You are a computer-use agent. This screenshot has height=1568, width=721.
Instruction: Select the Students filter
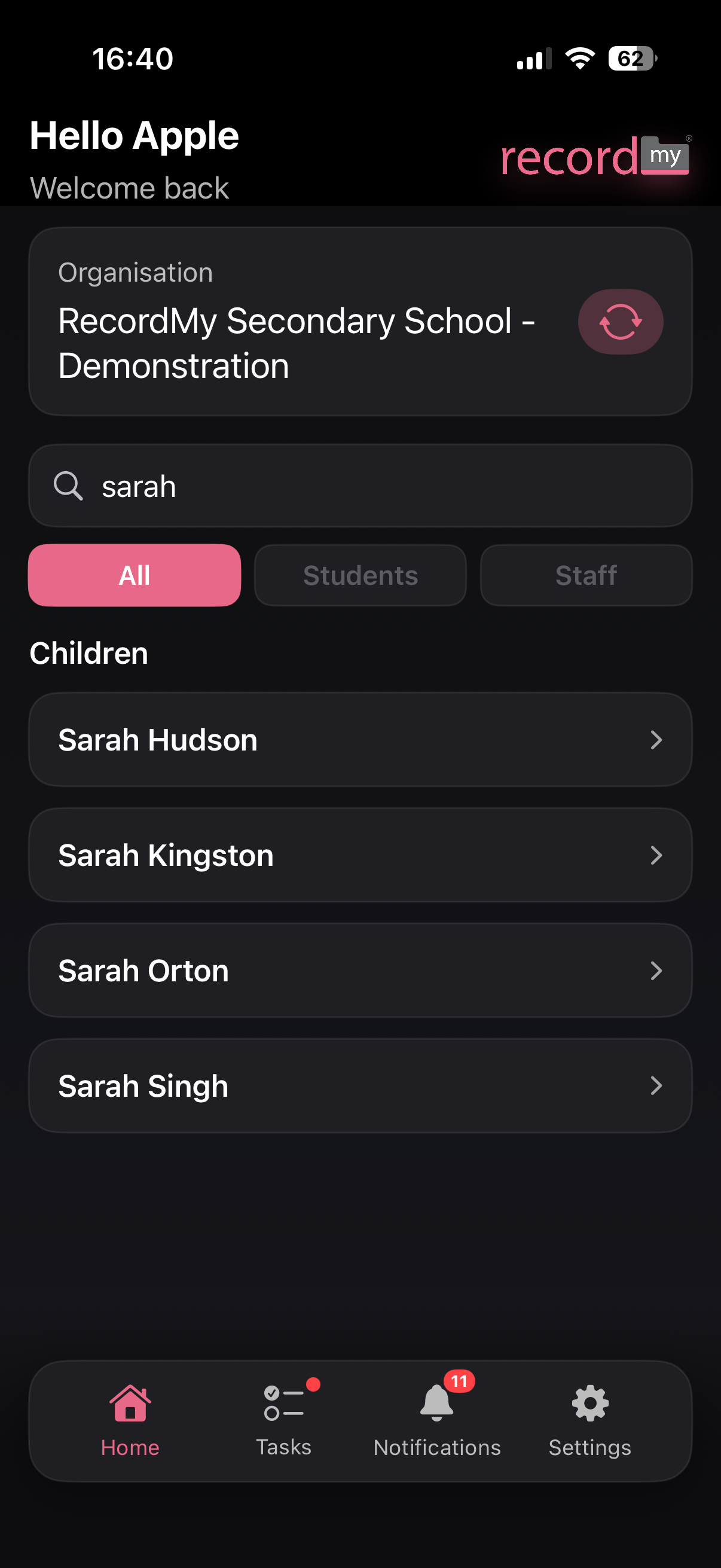tap(359, 575)
